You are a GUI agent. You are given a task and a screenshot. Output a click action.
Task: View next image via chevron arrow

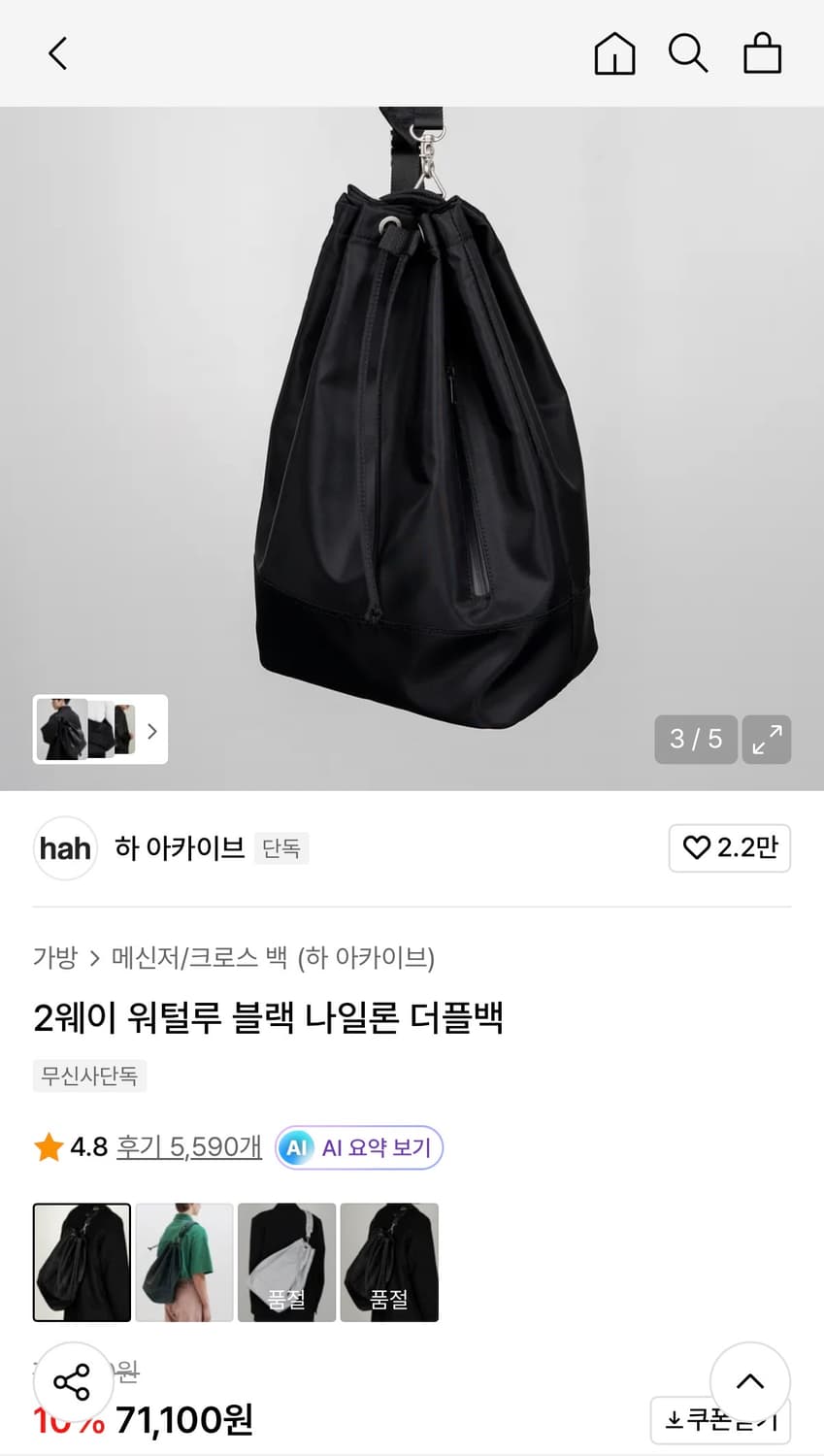pyautogui.click(x=151, y=730)
